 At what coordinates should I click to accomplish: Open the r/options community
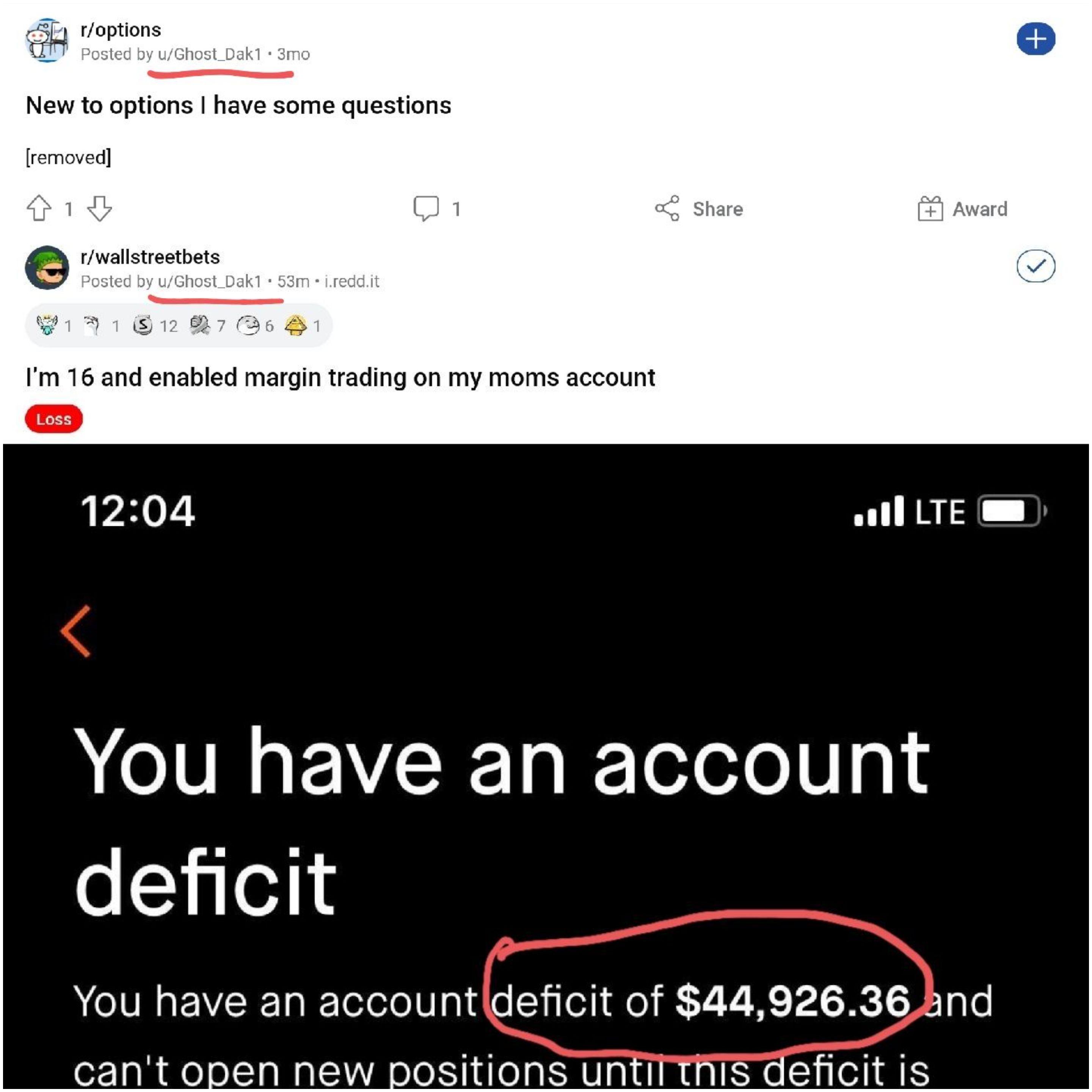[121, 30]
